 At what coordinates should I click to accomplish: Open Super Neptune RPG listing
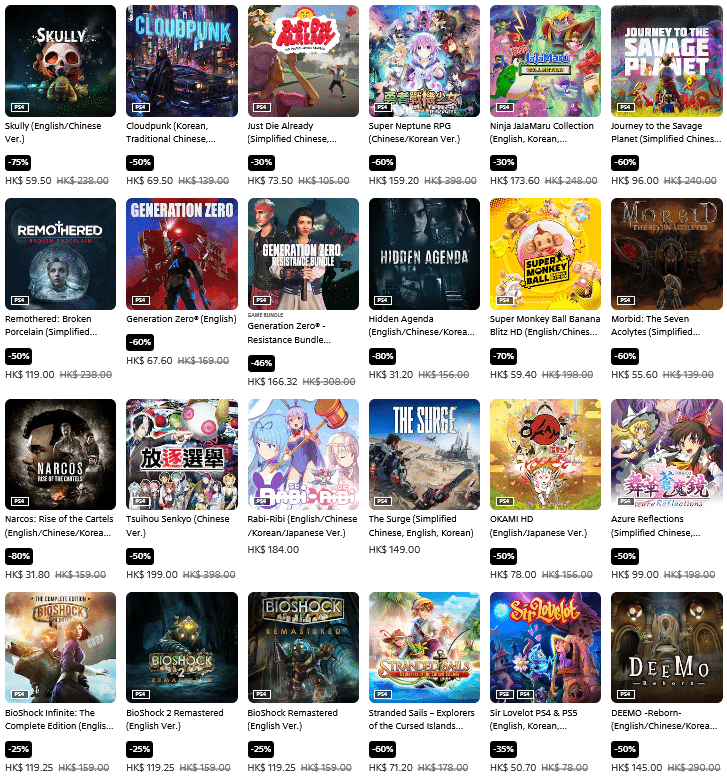(x=424, y=60)
